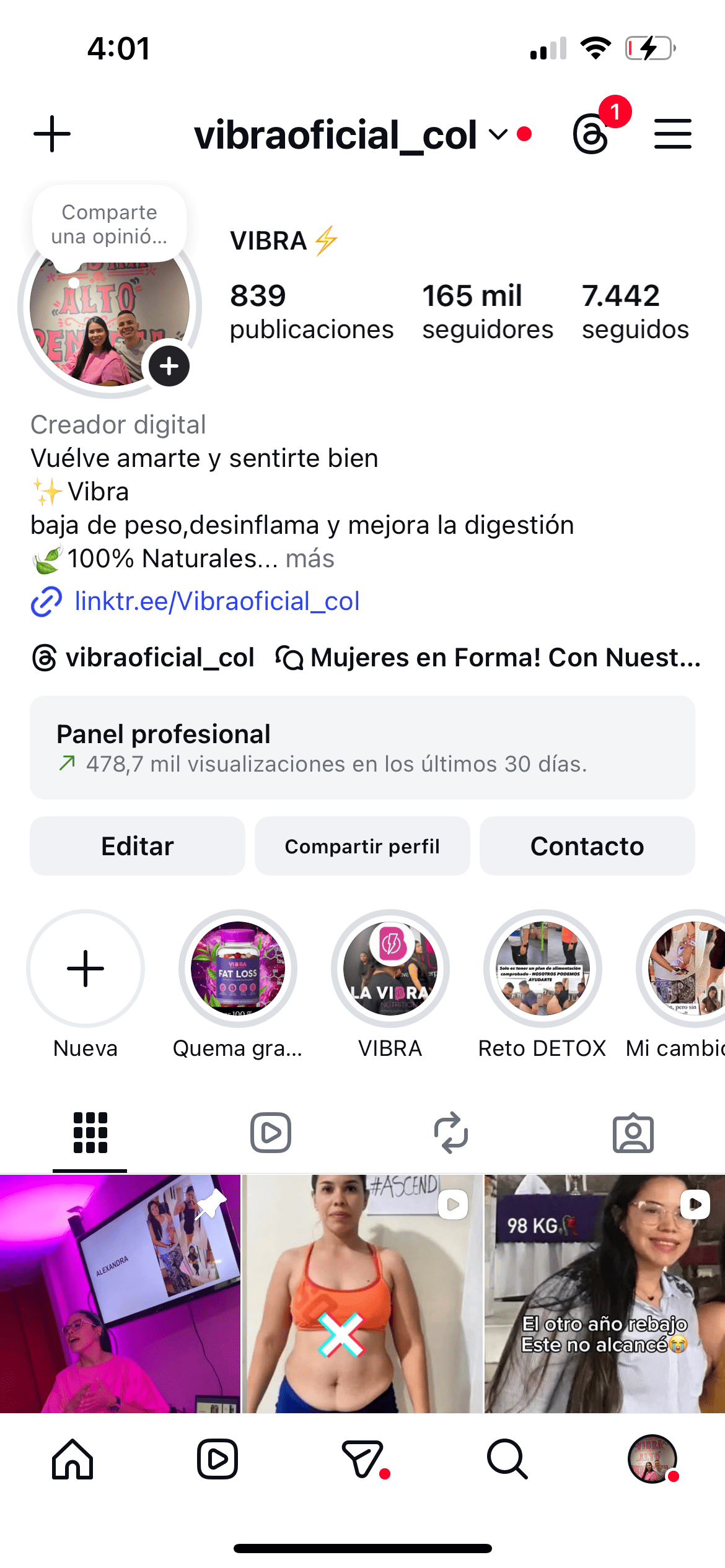Open the hamburger settings menu

tap(673, 134)
